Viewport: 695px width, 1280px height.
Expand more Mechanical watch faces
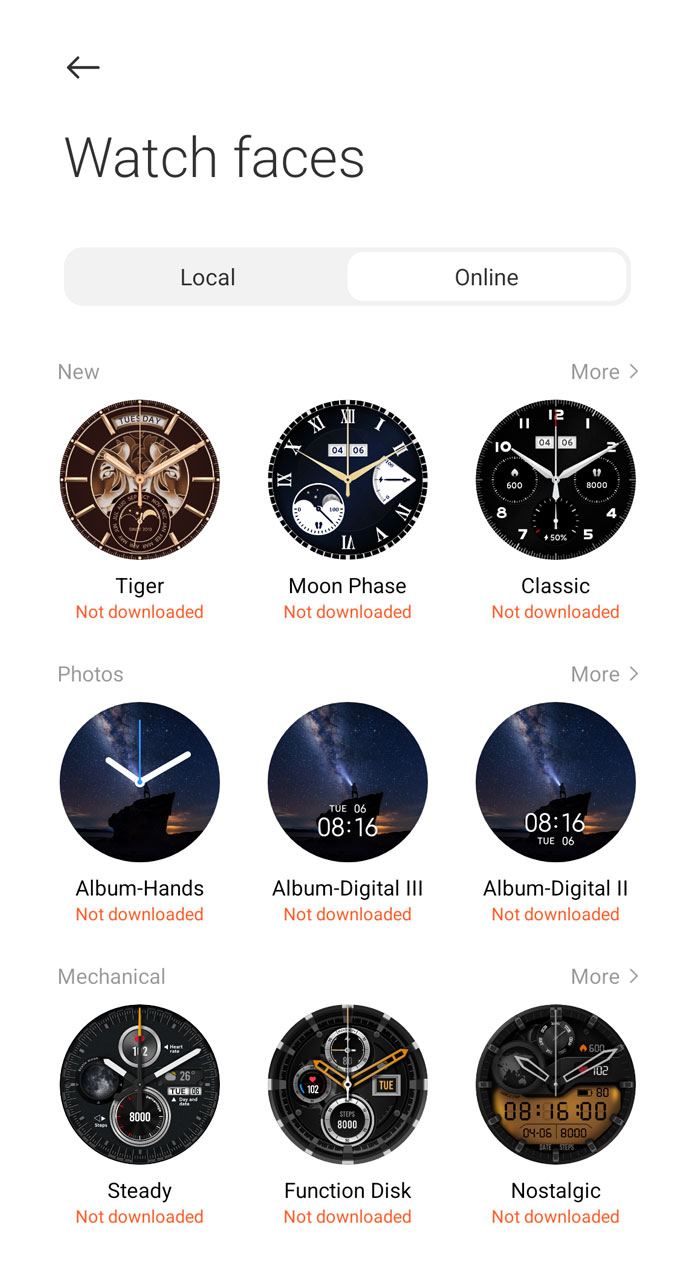coord(604,976)
